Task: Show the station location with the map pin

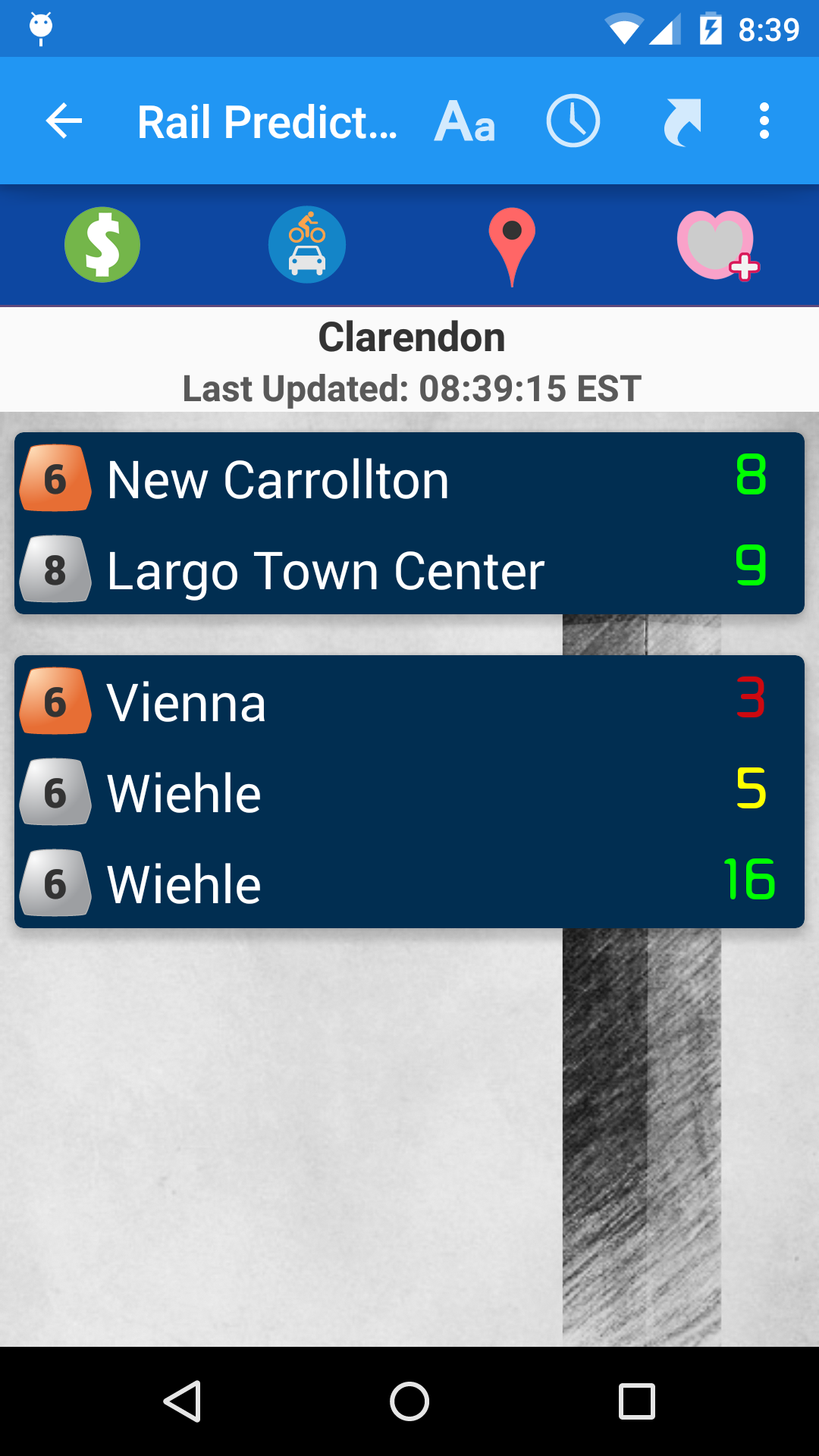Action: pyautogui.click(x=511, y=244)
